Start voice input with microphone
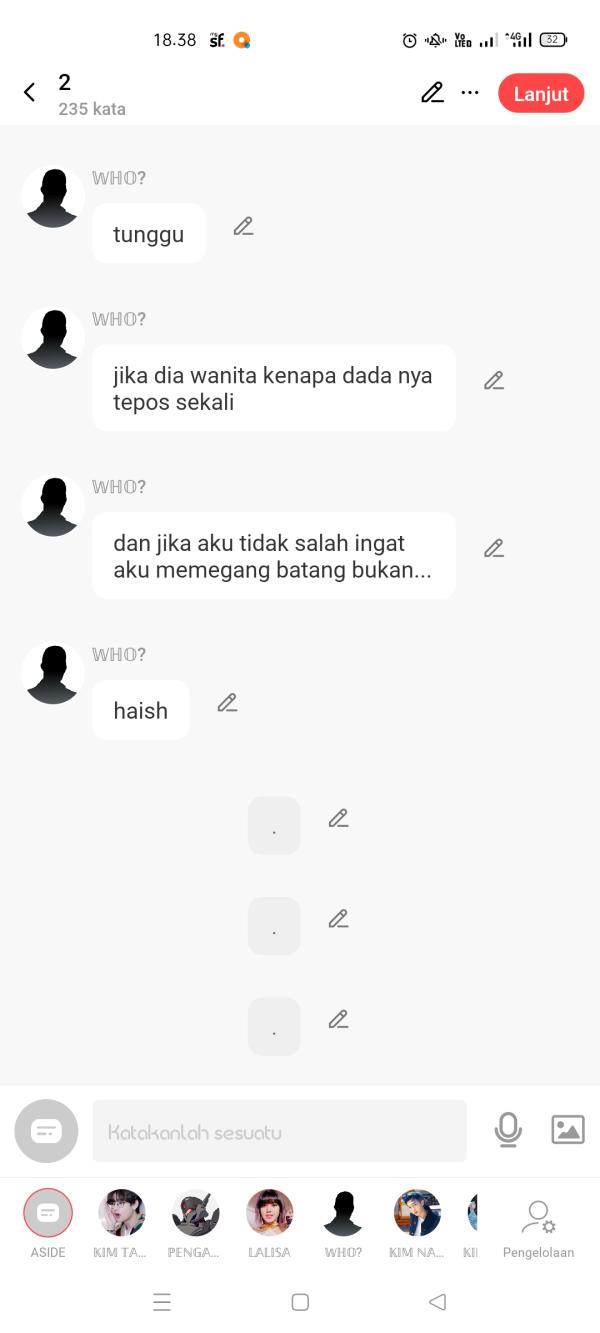Image resolution: width=600 pixels, height=1333 pixels. pos(508,1130)
